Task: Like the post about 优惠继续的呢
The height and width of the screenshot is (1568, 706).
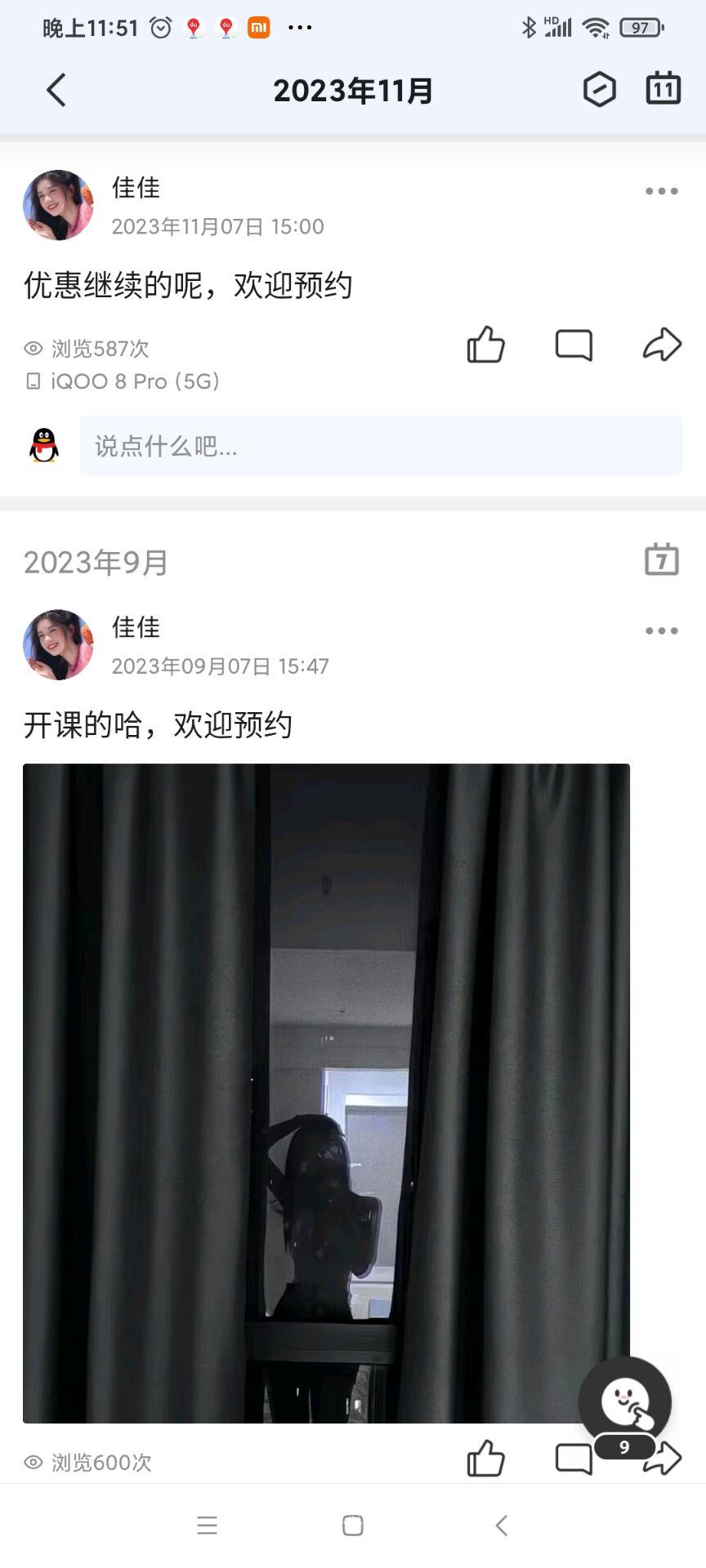Action: (x=485, y=345)
